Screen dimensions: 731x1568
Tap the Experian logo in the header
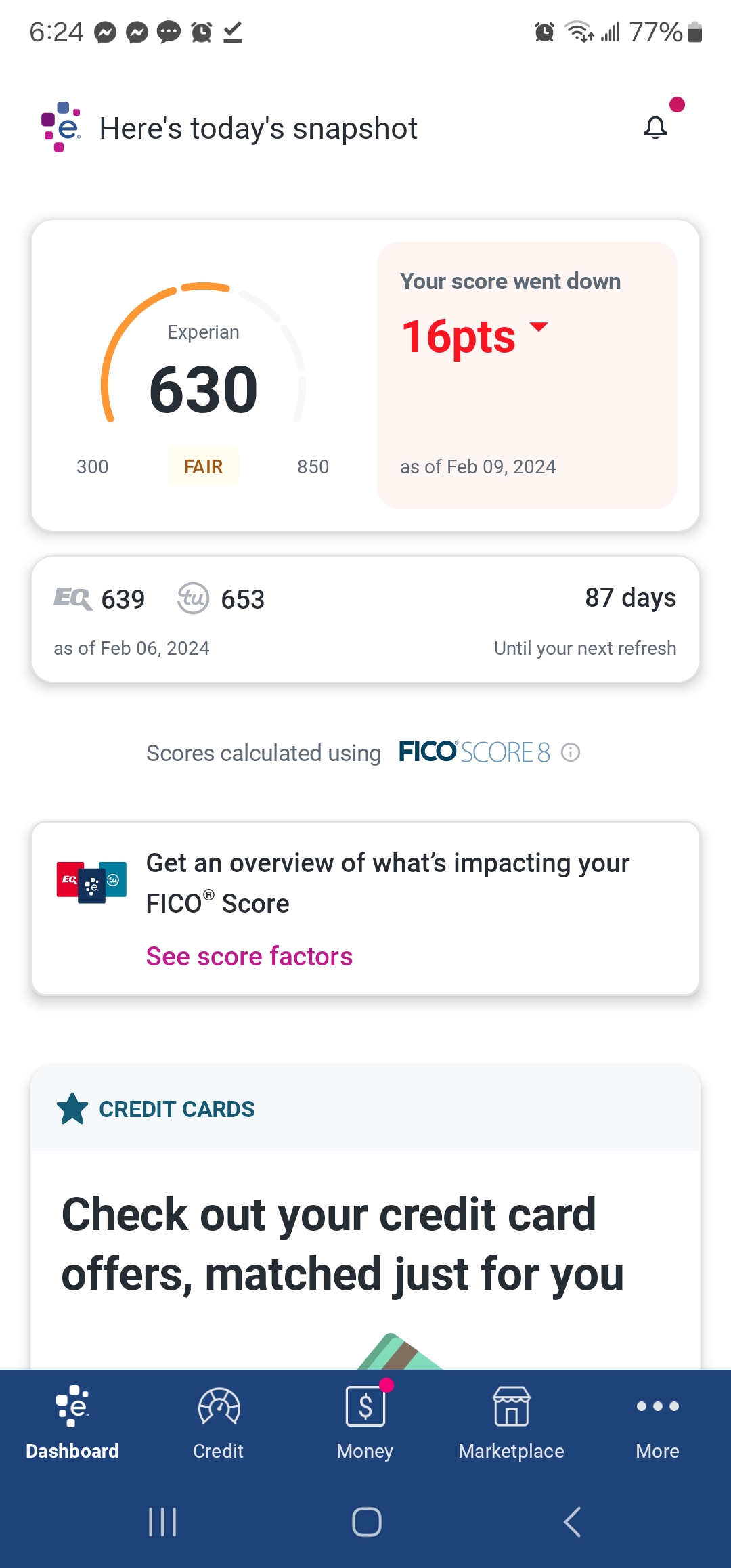click(x=60, y=126)
